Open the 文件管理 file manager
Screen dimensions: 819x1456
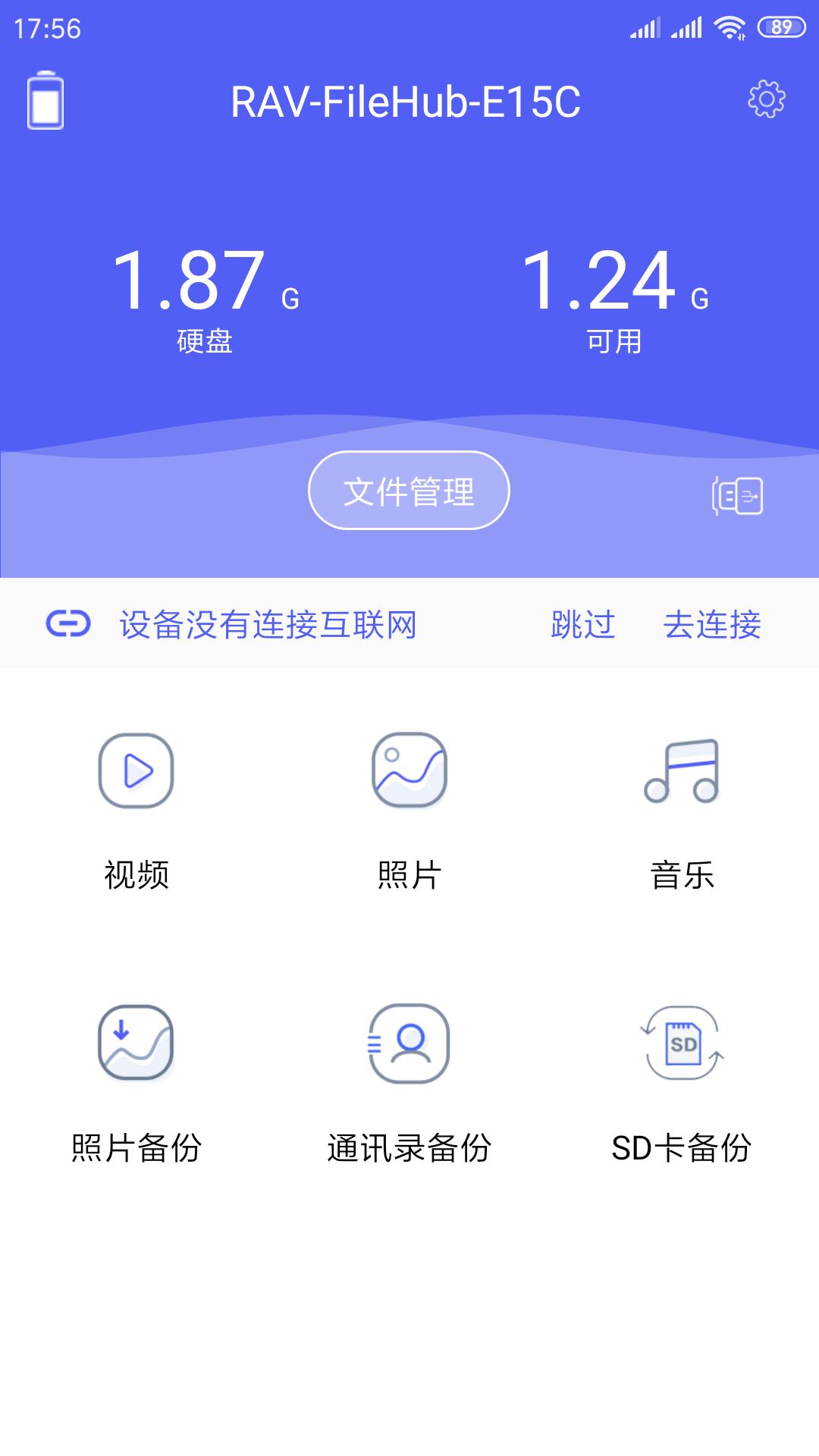coord(409,490)
